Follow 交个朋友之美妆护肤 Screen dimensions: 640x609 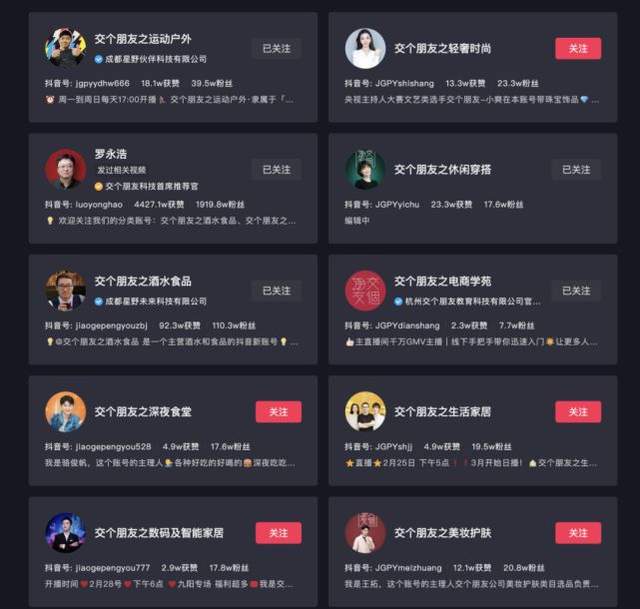click(x=578, y=532)
